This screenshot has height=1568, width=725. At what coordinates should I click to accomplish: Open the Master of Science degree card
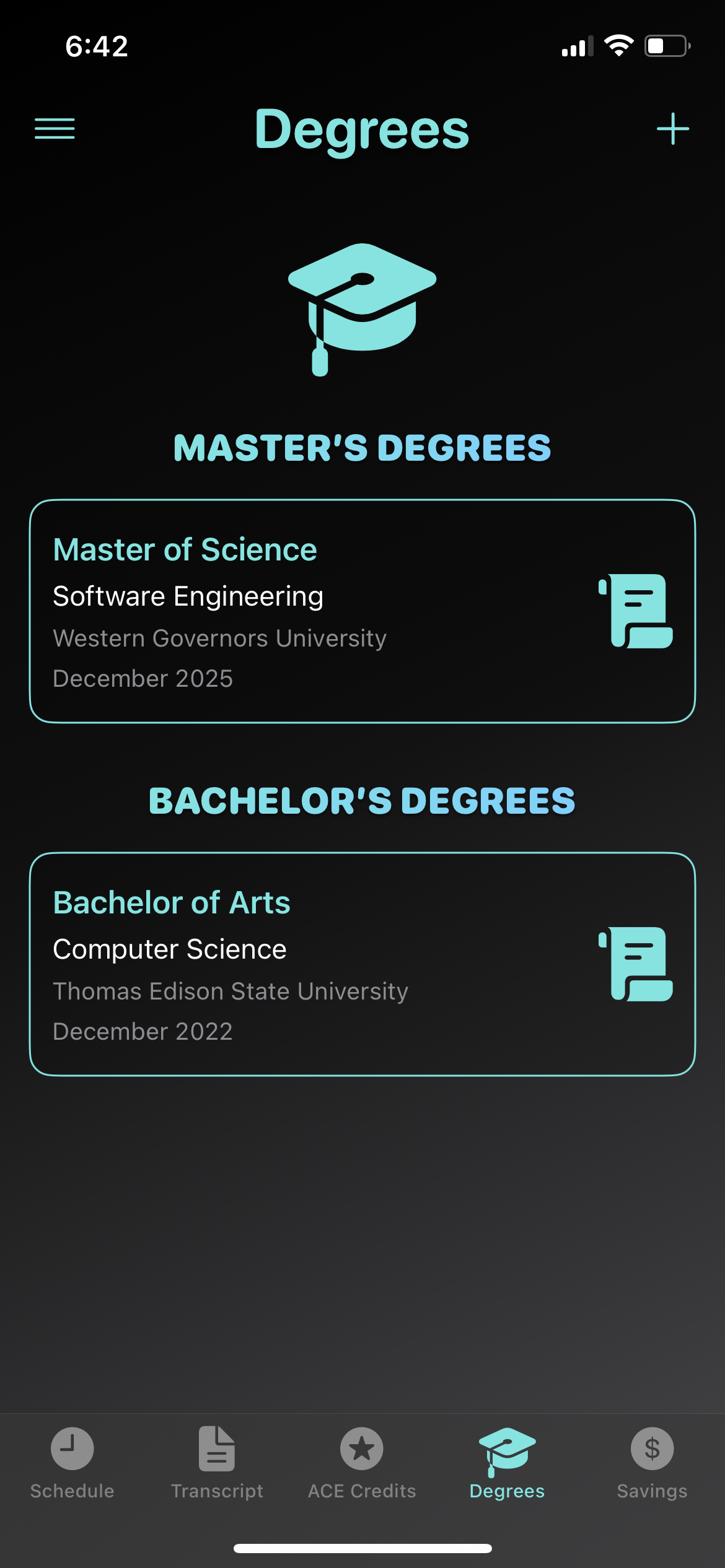coord(362,611)
